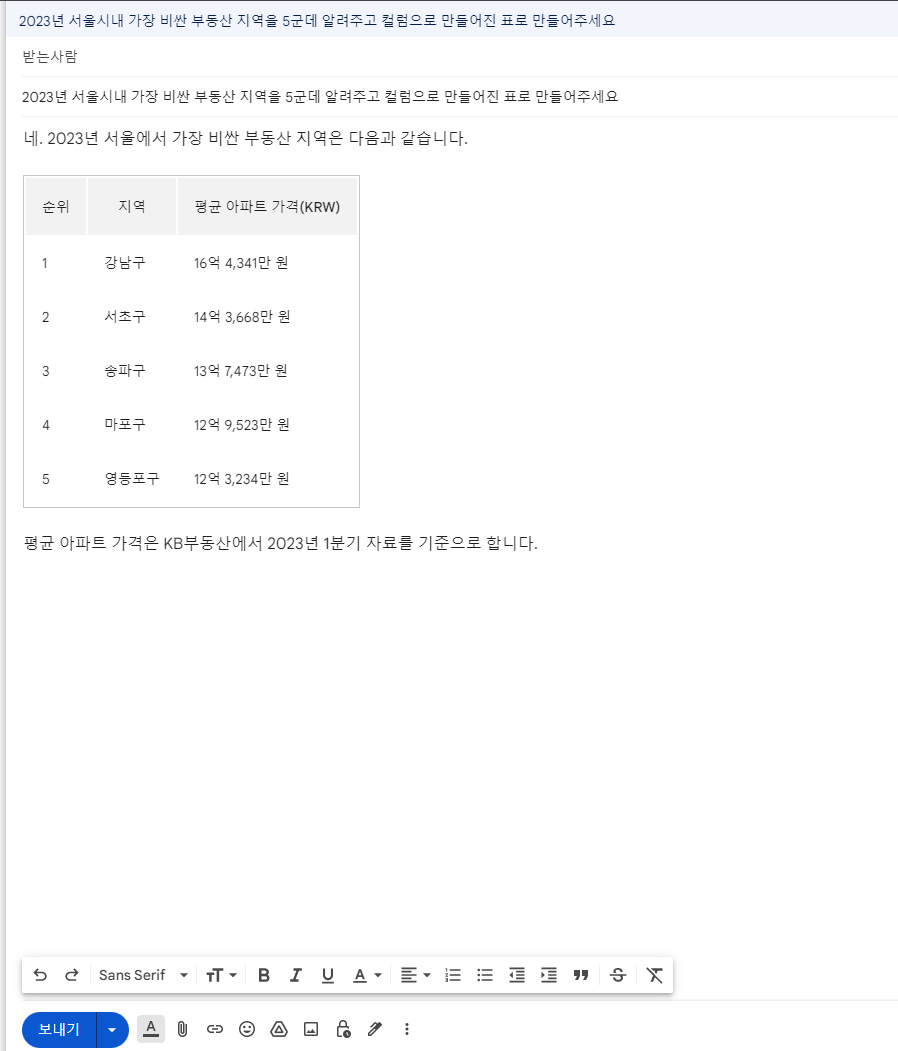Open the Sans Serif font dropdown
This screenshot has height=1051, width=898.
(x=143, y=975)
